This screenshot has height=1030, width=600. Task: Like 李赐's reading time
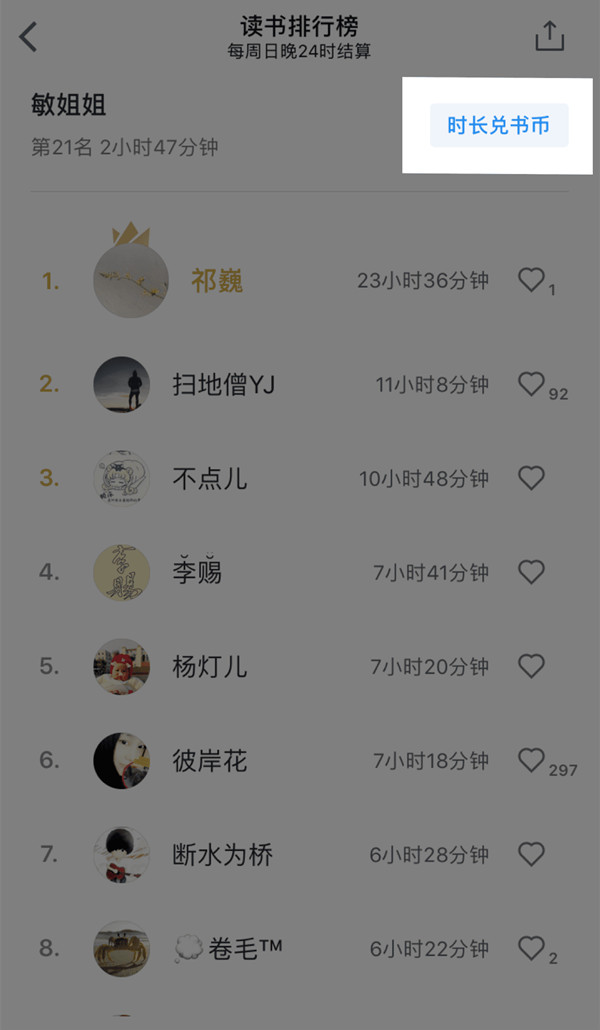click(x=531, y=572)
